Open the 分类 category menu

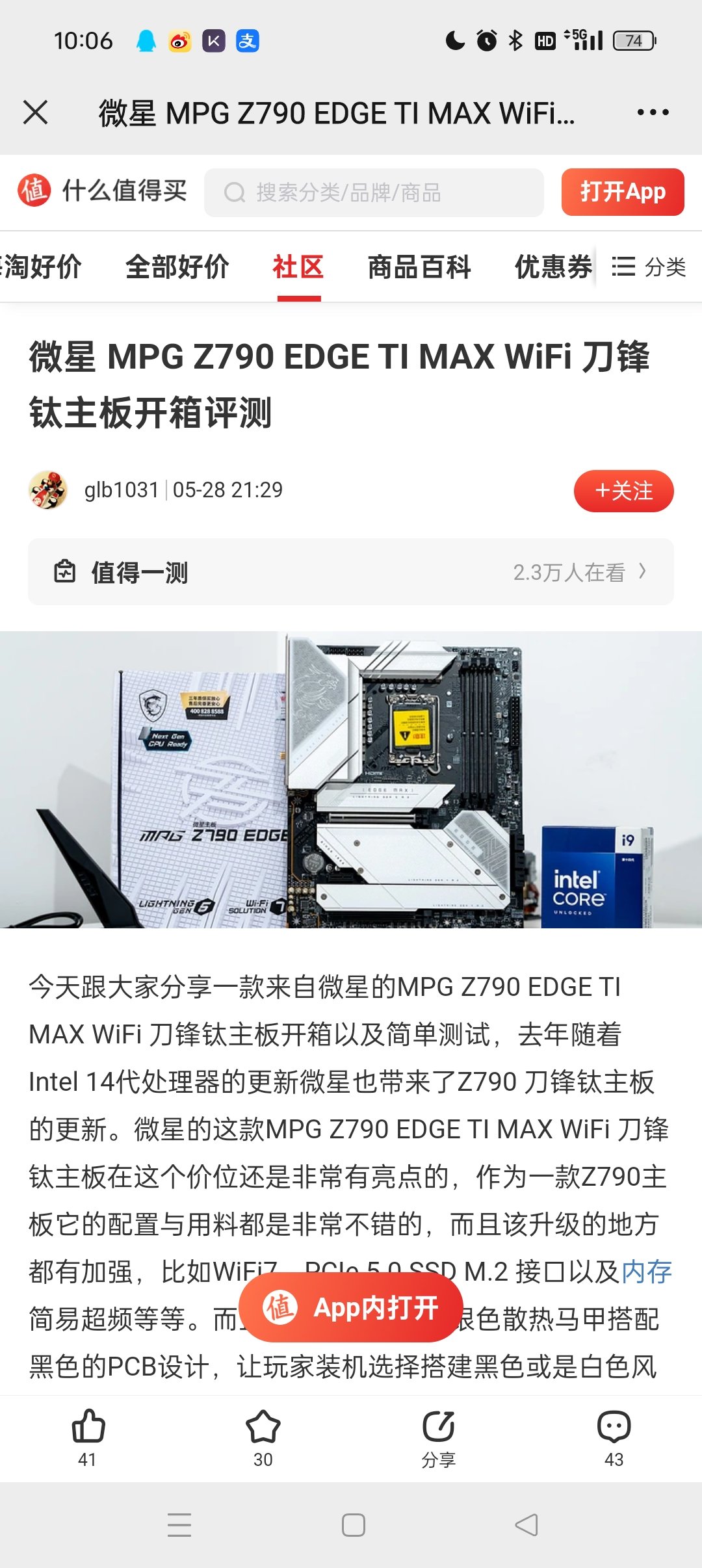click(649, 267)
